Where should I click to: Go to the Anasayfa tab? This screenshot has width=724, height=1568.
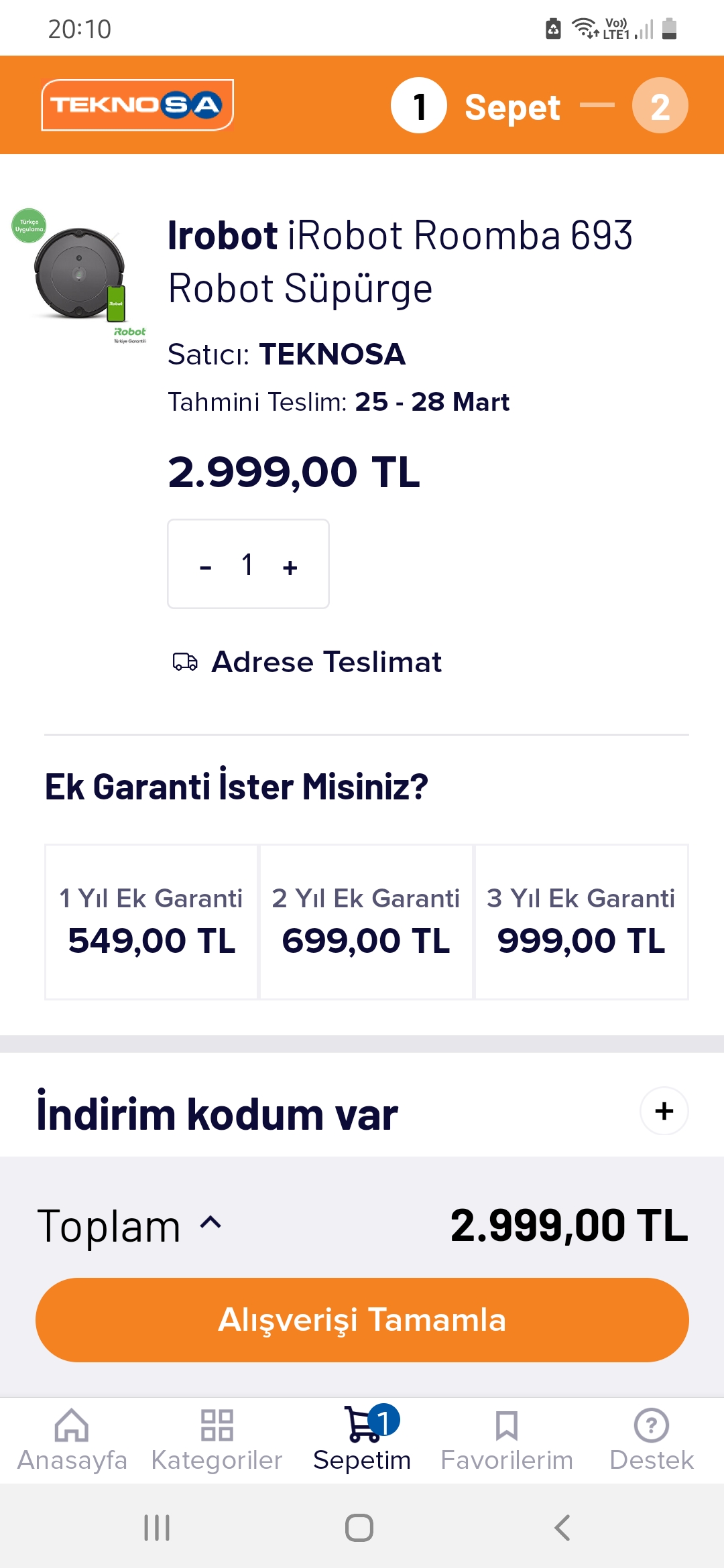point(72,1440)
